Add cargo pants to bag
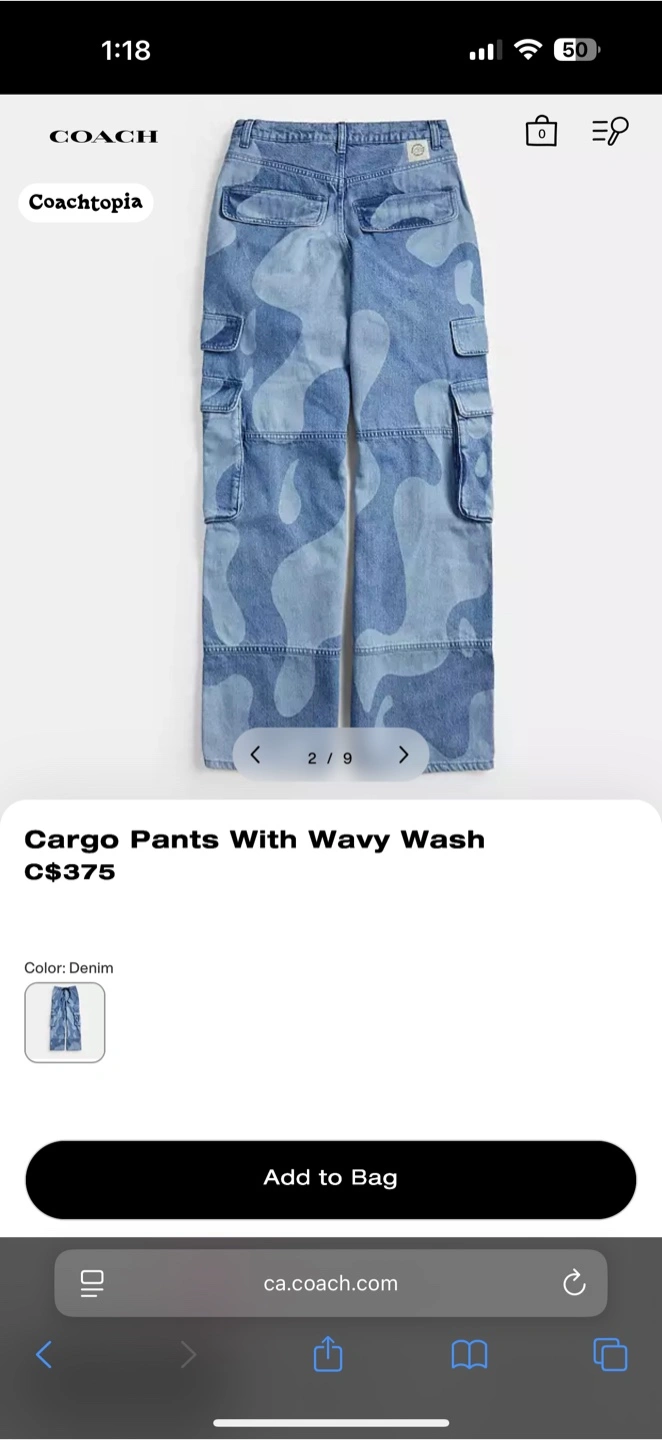Viewport: 662px width, 1440px height. 330,1179
